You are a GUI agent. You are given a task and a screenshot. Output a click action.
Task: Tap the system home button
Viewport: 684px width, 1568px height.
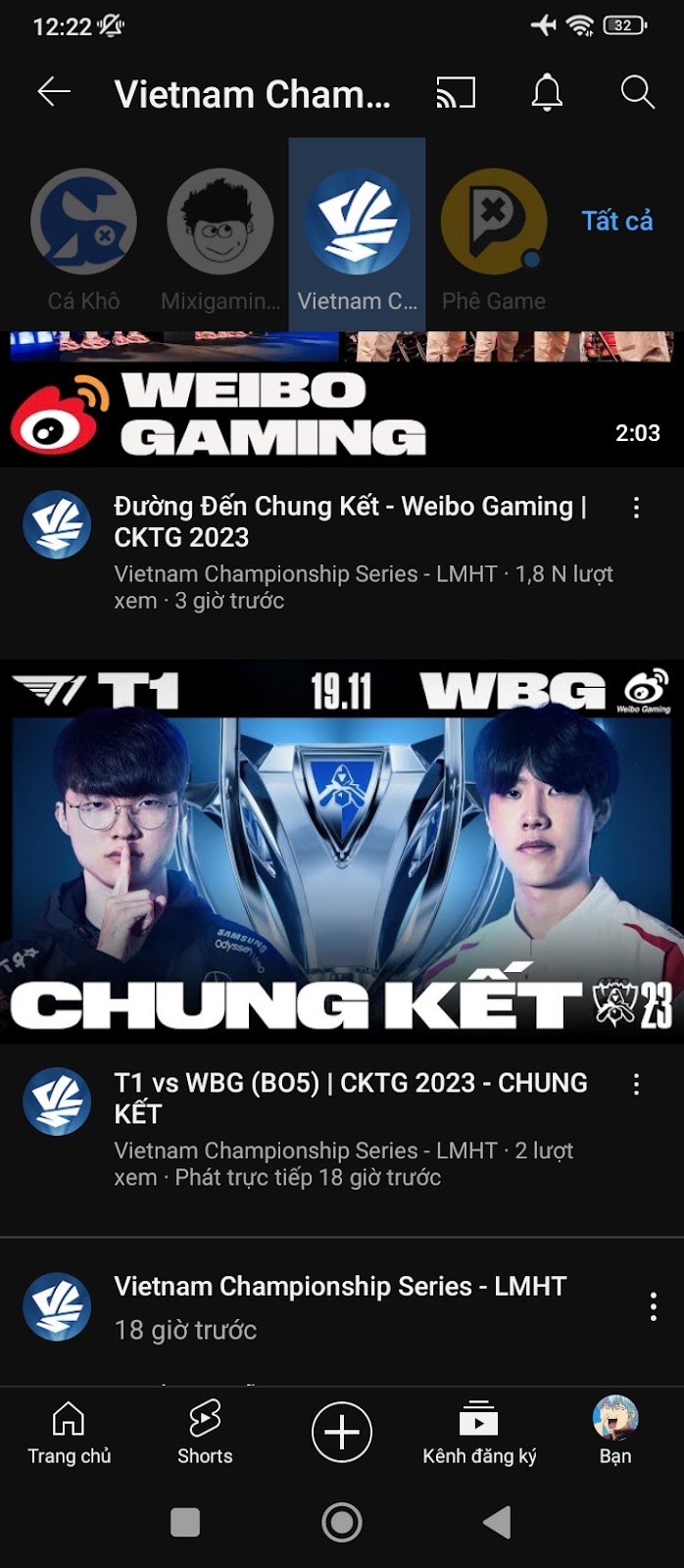[x=341, y=1522]
